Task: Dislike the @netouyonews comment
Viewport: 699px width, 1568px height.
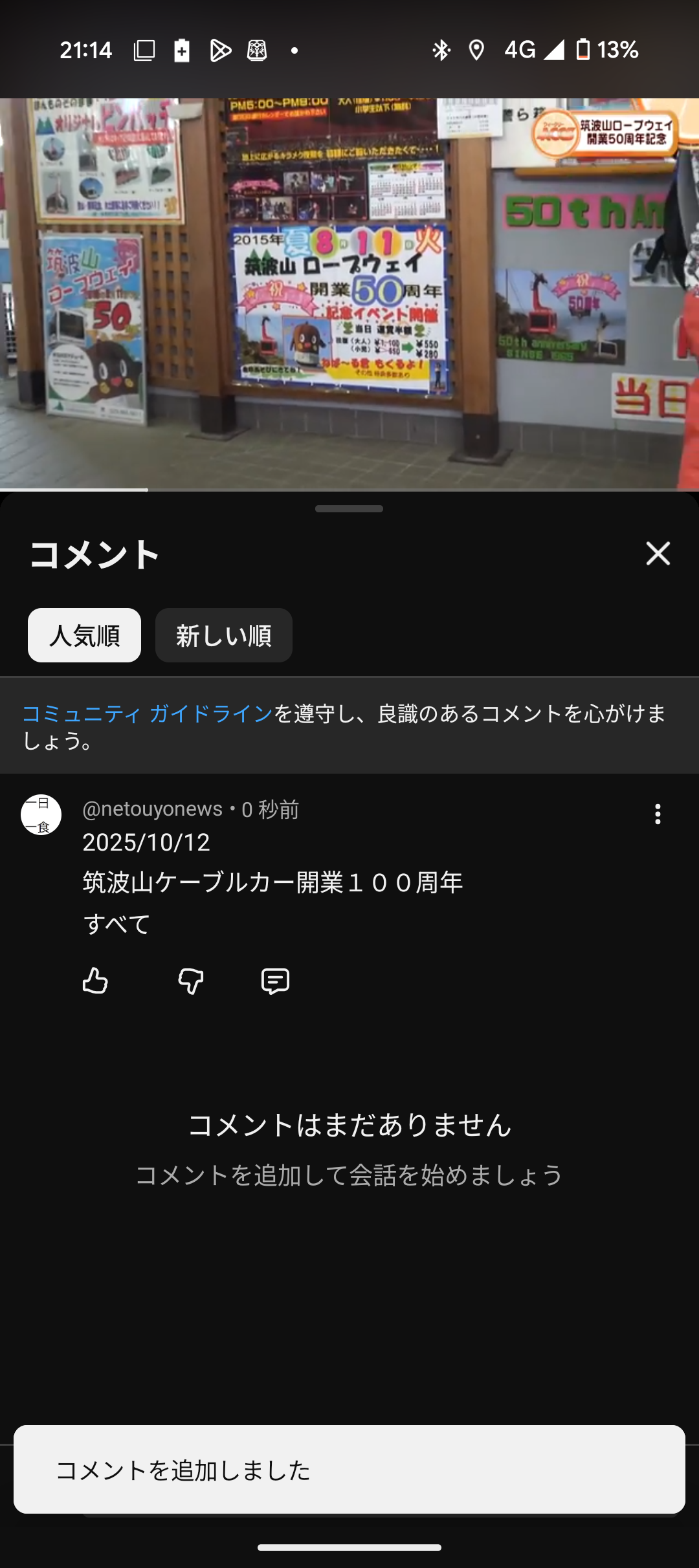Action: (x=191, y=981)
